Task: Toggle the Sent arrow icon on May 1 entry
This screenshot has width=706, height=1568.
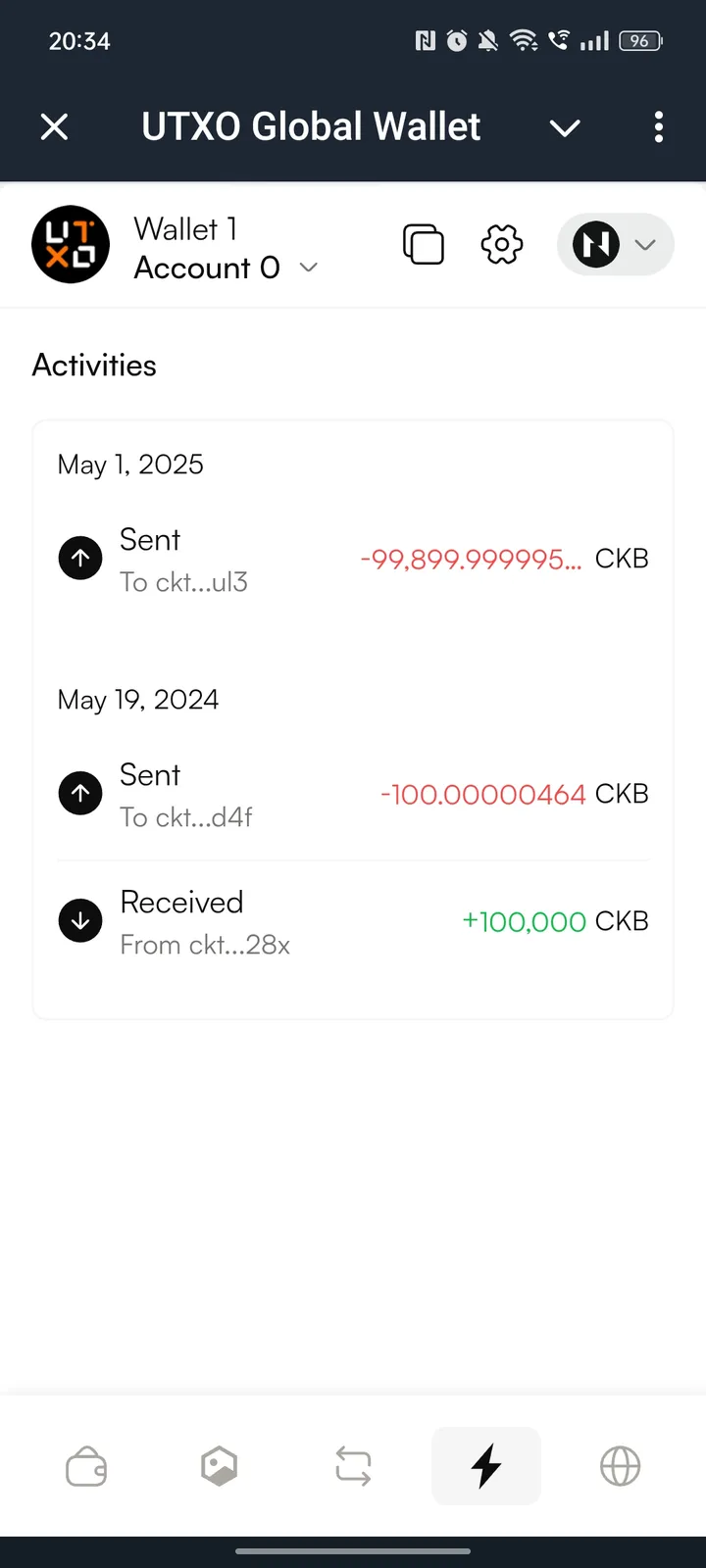Action: pyautogui.click(x=79, y=557)
